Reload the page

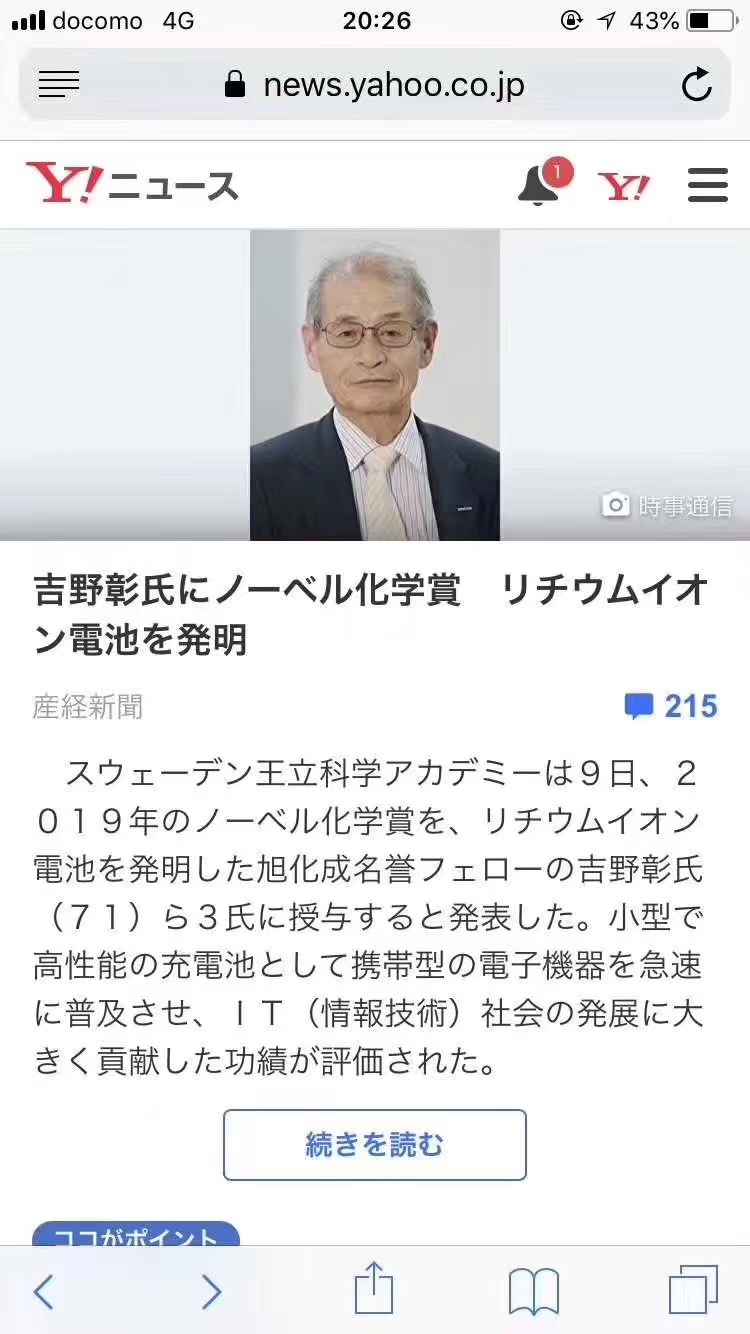coord(696,85)
